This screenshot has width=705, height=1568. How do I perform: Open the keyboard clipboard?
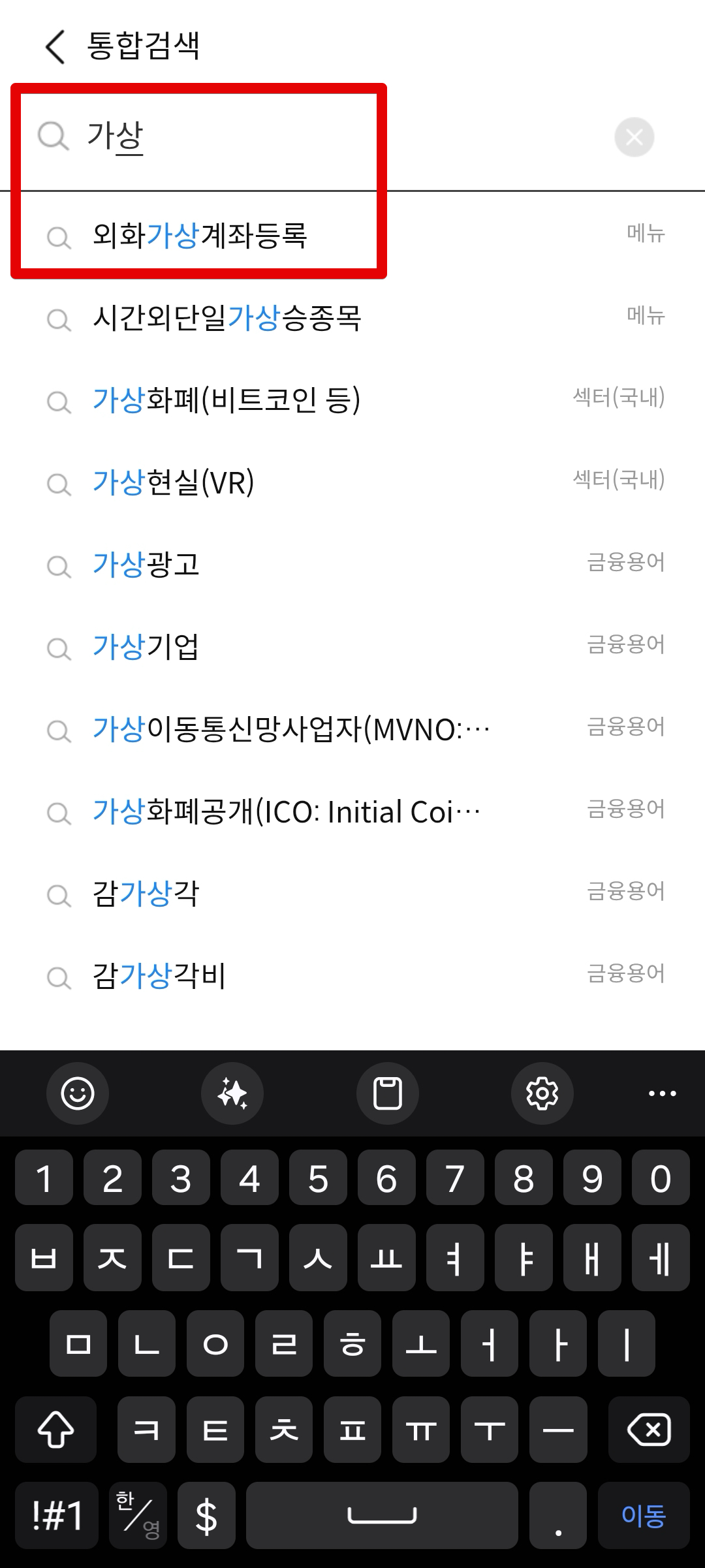pyautogui.click(x=387, y=1093)
